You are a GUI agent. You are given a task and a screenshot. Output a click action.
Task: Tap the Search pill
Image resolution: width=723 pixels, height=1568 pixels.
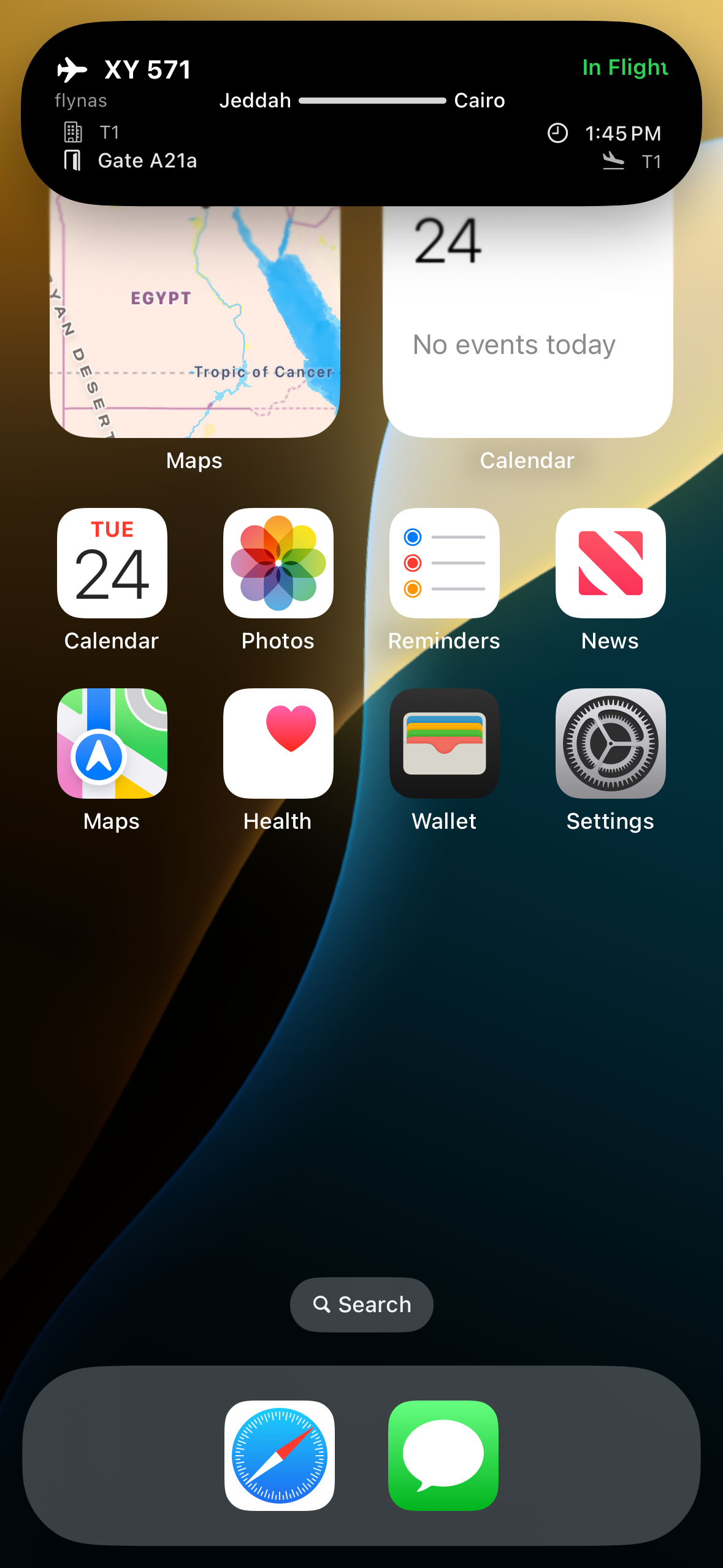tap(362, 1305)
